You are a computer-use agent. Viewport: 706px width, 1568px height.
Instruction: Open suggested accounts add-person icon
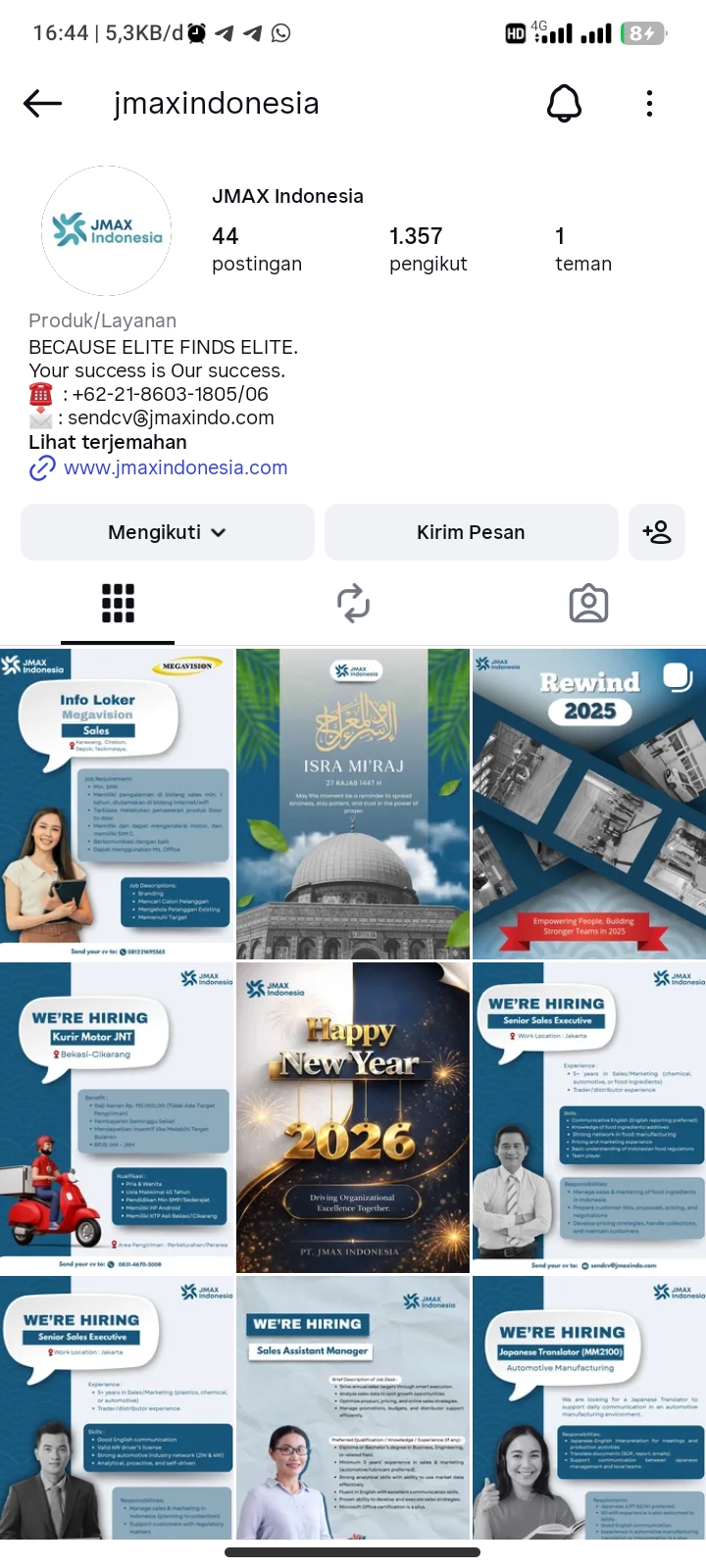[x=656, y=532]
